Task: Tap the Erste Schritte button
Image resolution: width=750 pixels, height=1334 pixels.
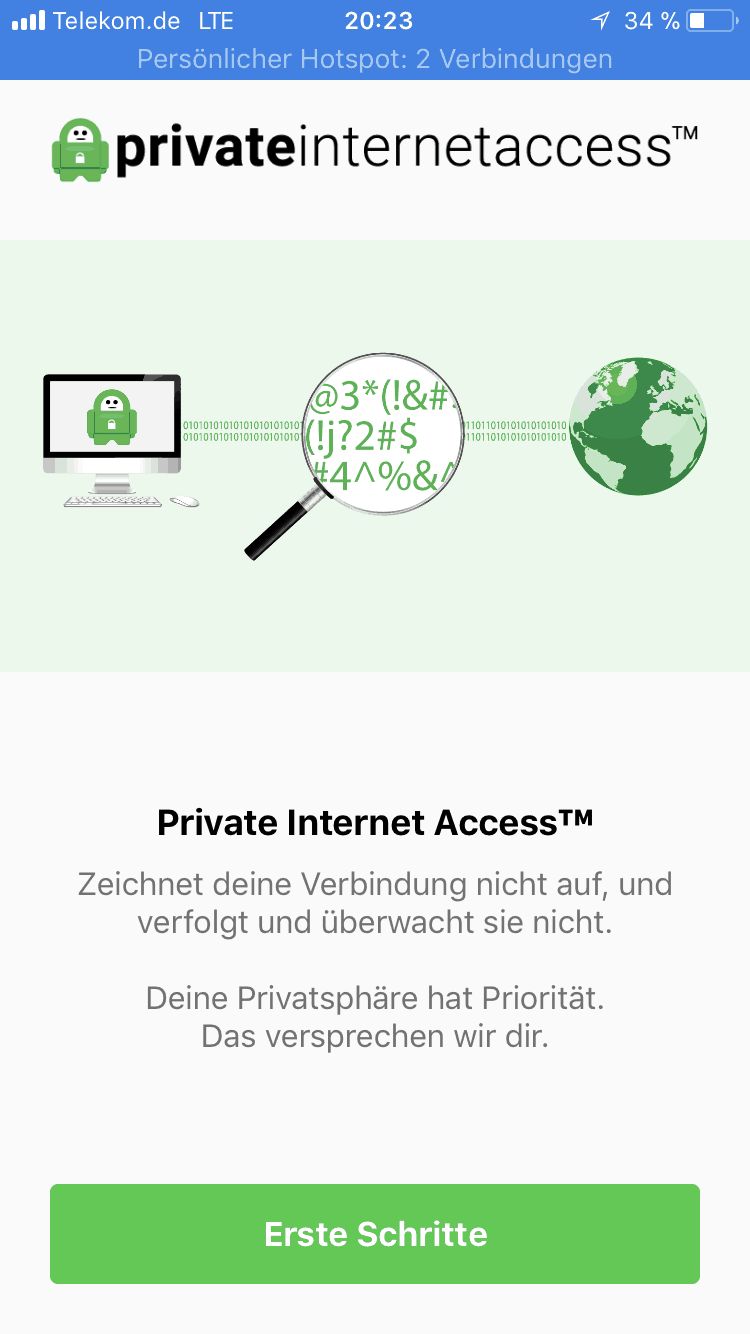Action: [x=375, y=1234]
